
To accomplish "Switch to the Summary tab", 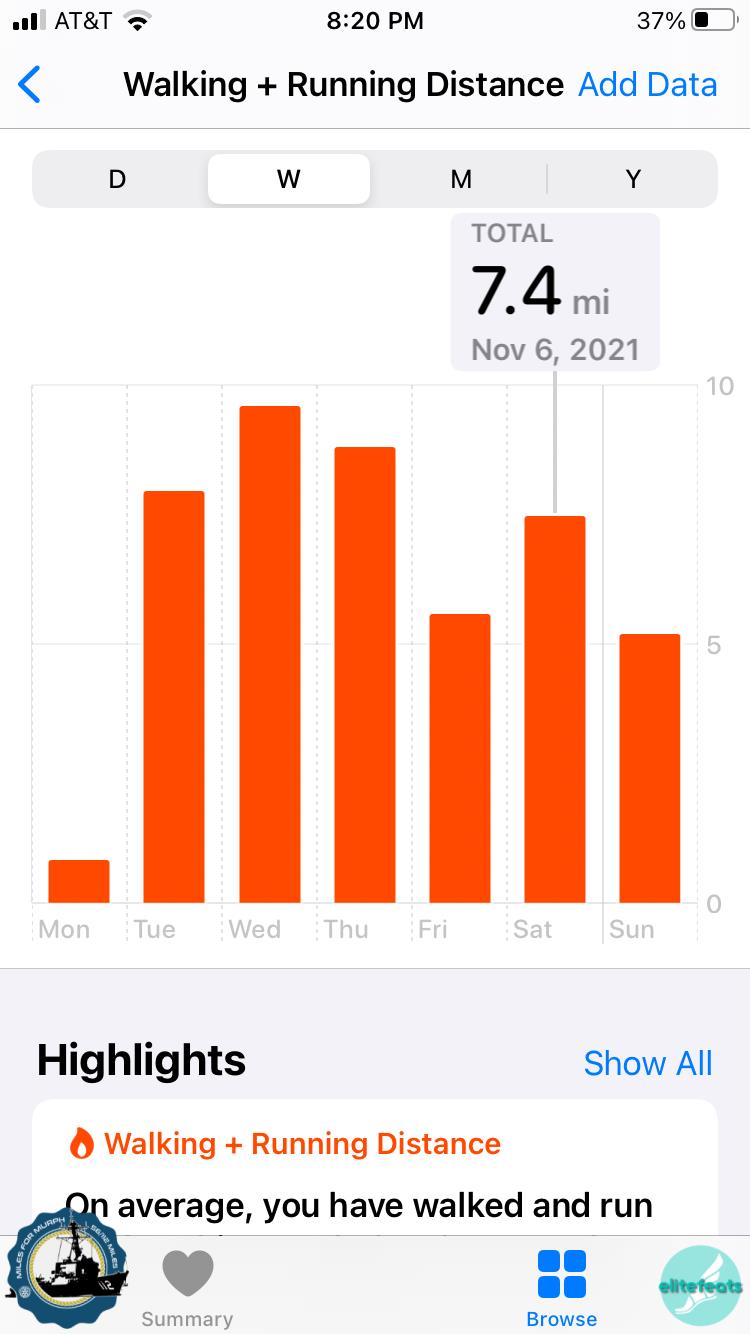I will pos(187,1288).
